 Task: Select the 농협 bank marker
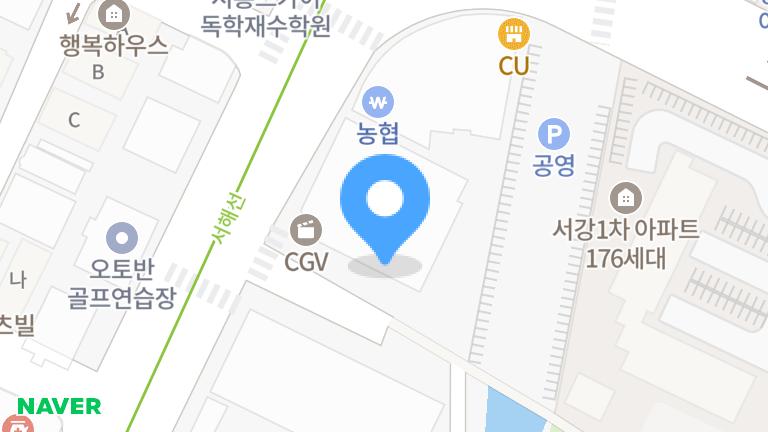(378, 101)
